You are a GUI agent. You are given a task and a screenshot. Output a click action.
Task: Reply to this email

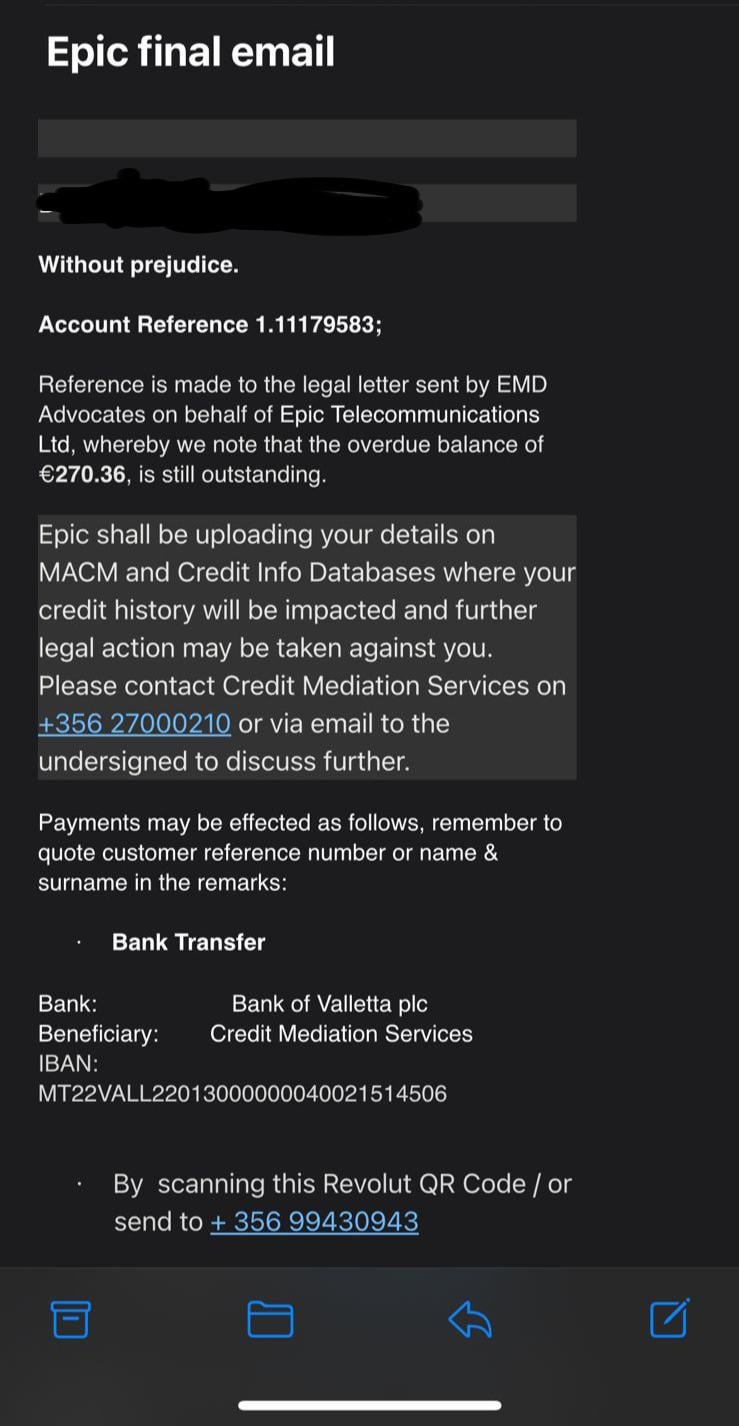tap(470, 1319)
